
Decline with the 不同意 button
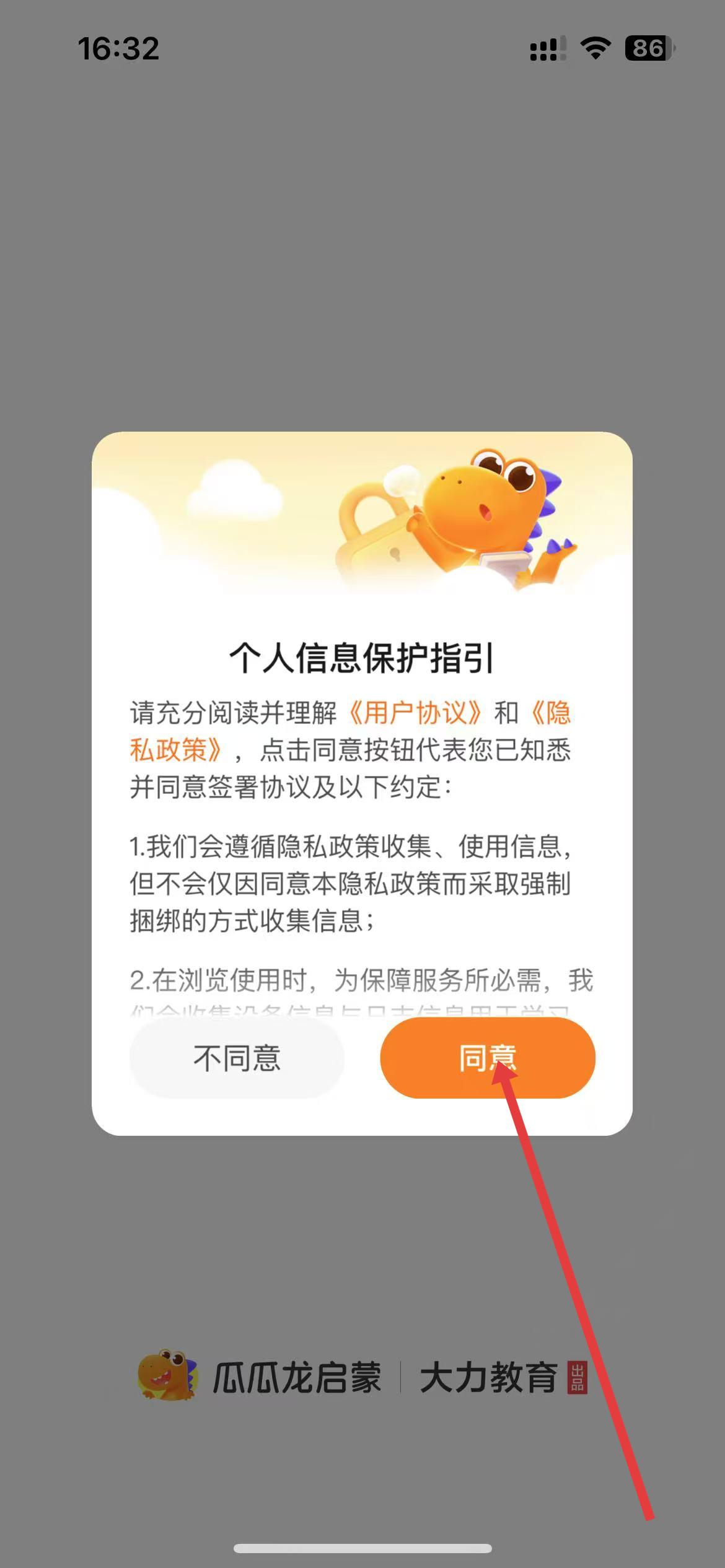(237, 1058)
